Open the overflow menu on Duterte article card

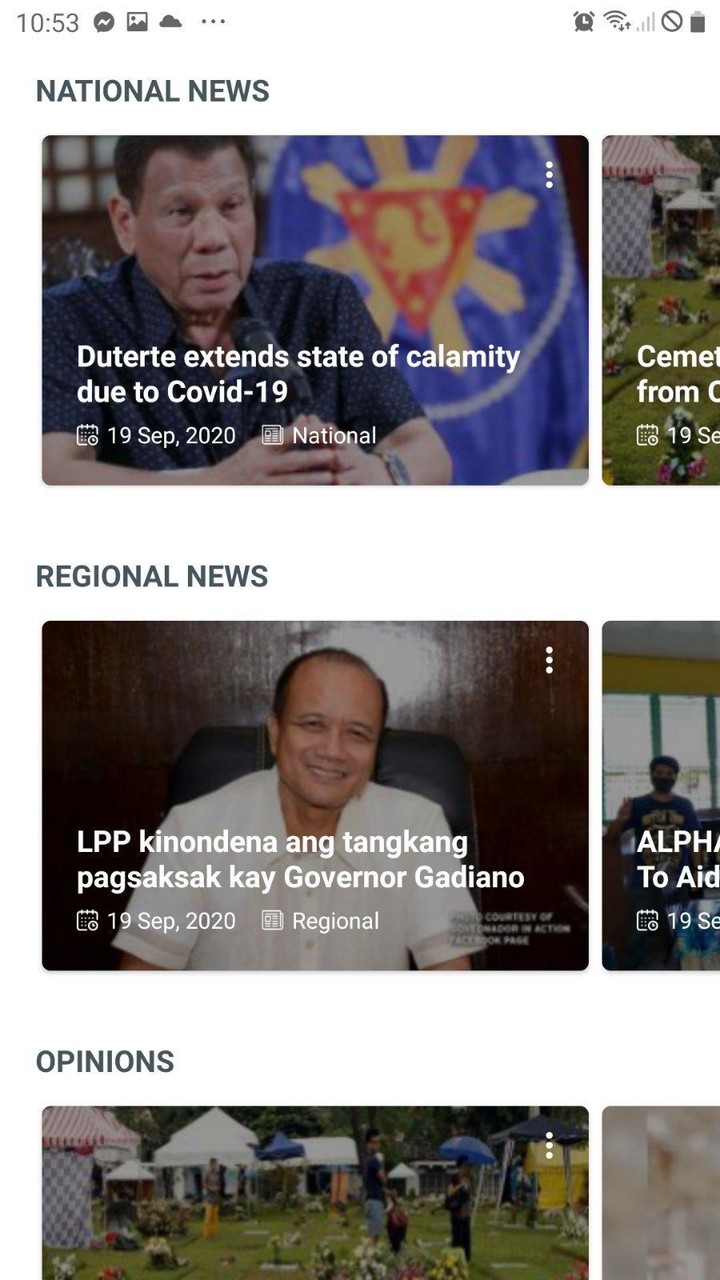tap(549, 175)
